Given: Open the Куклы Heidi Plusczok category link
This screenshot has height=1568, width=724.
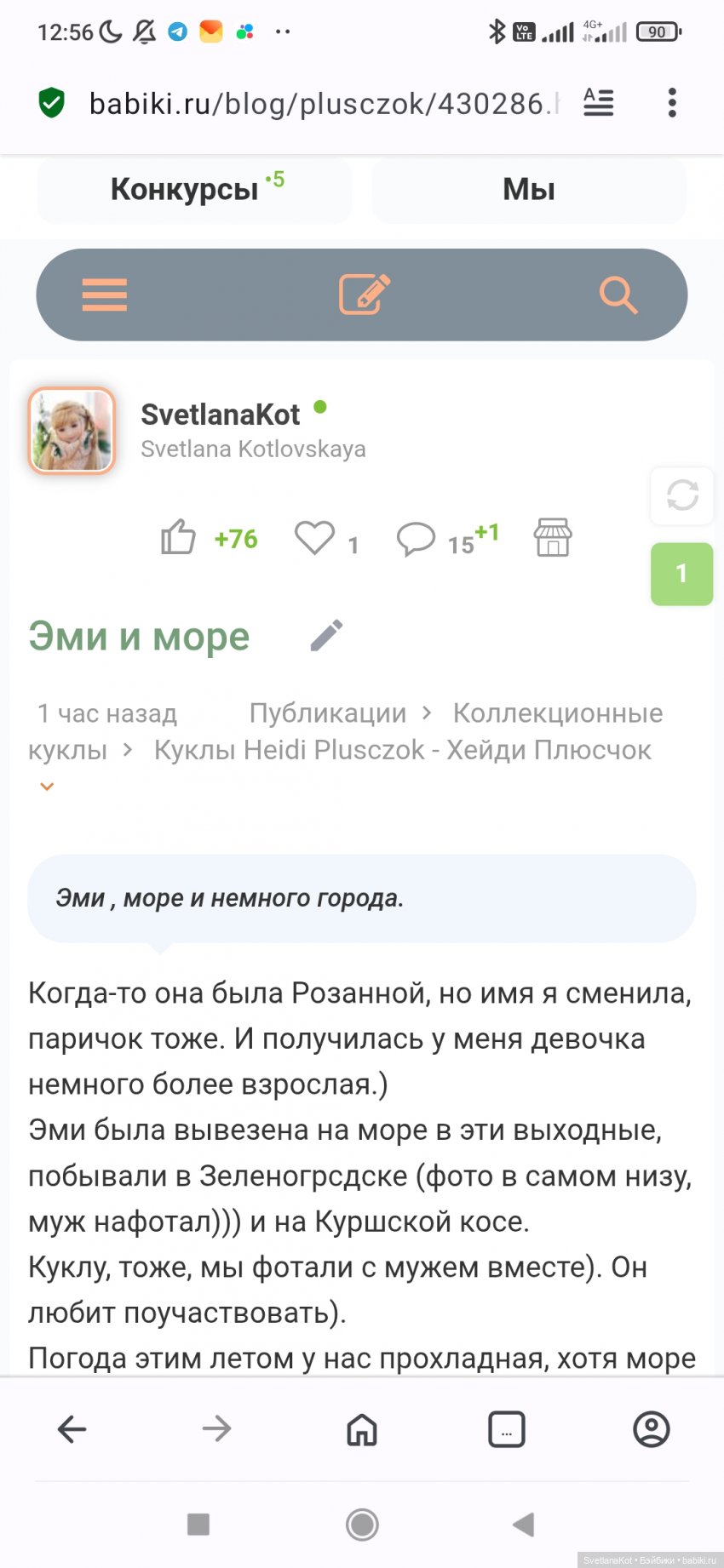Looking at the screenshot, I should click(402, 750).
